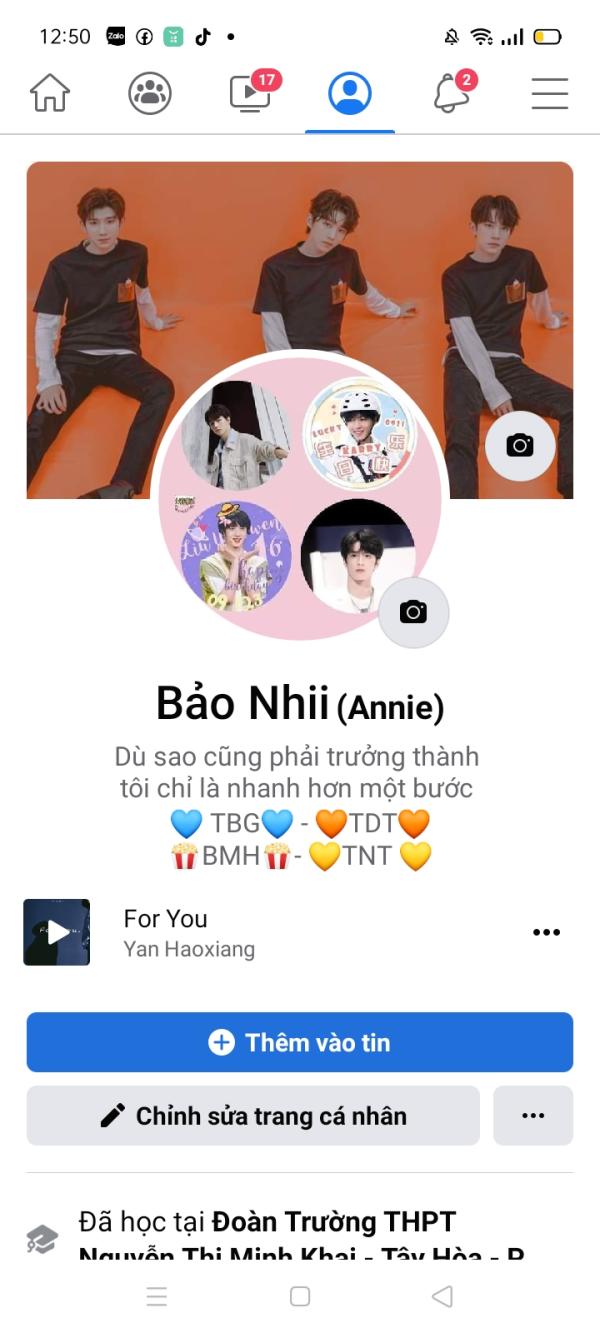Go to the system home screen
This screenshot has height=1333, width=600.
(300, 1296)
